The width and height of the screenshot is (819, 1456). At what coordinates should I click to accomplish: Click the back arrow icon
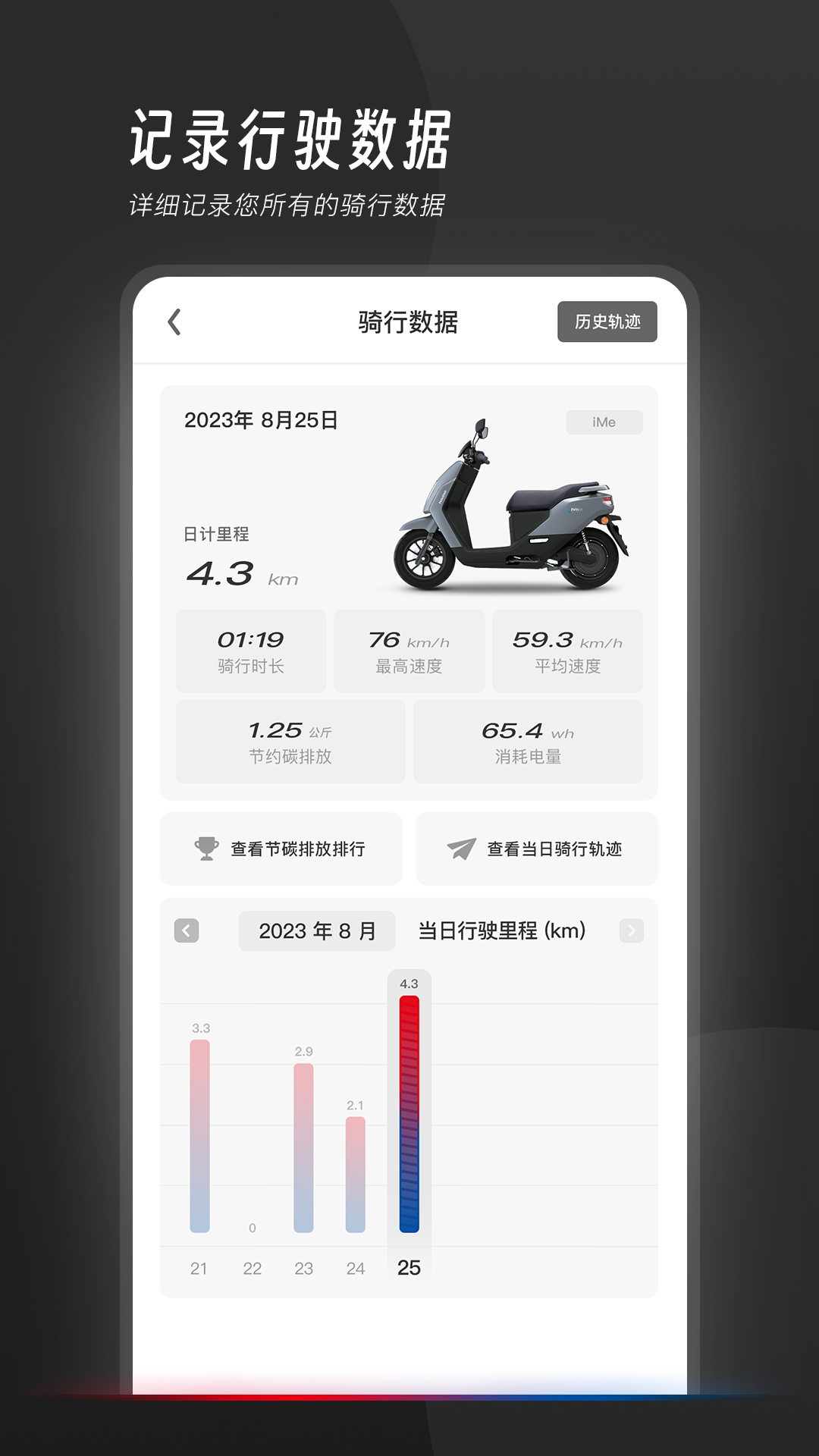[173, 321]
